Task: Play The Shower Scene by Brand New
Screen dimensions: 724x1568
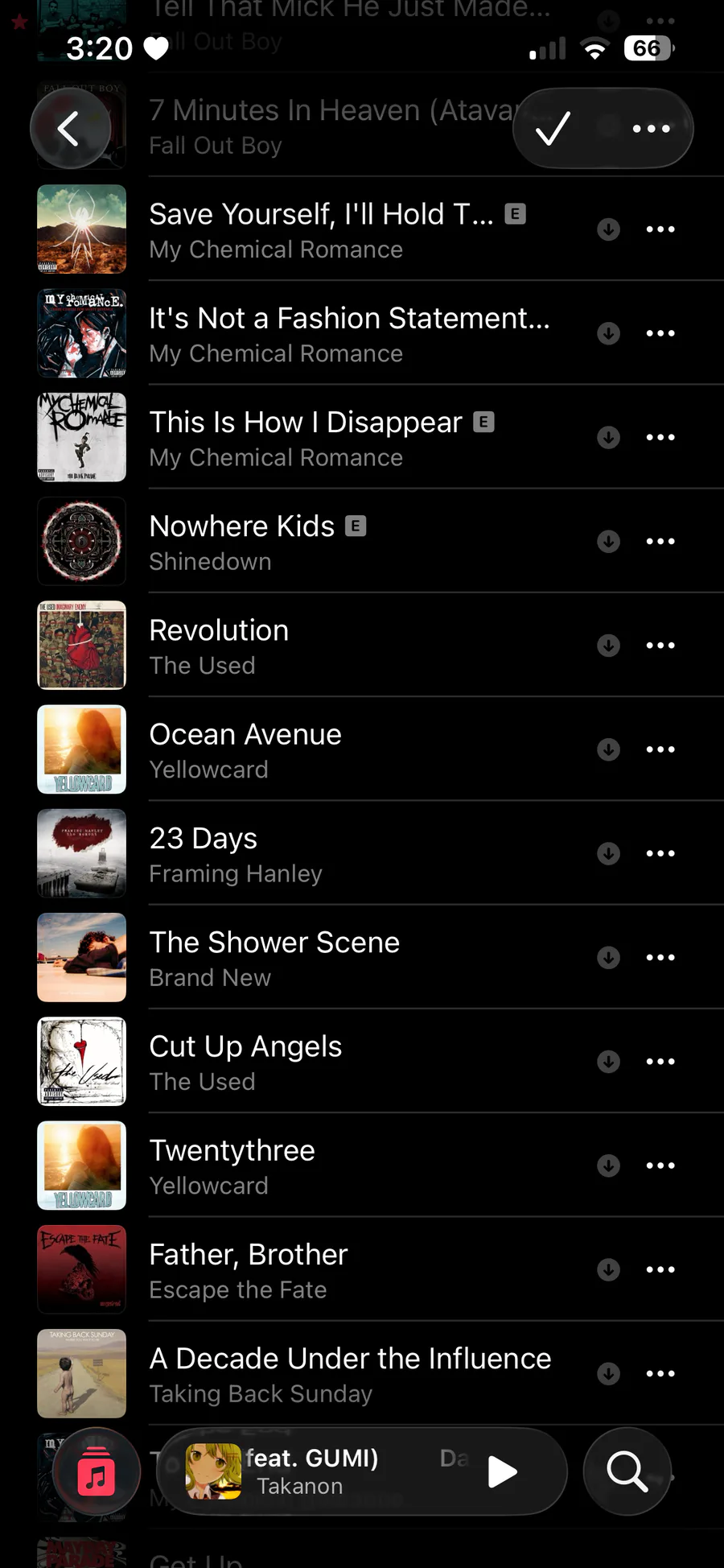Action: click(x=274, y=957)
